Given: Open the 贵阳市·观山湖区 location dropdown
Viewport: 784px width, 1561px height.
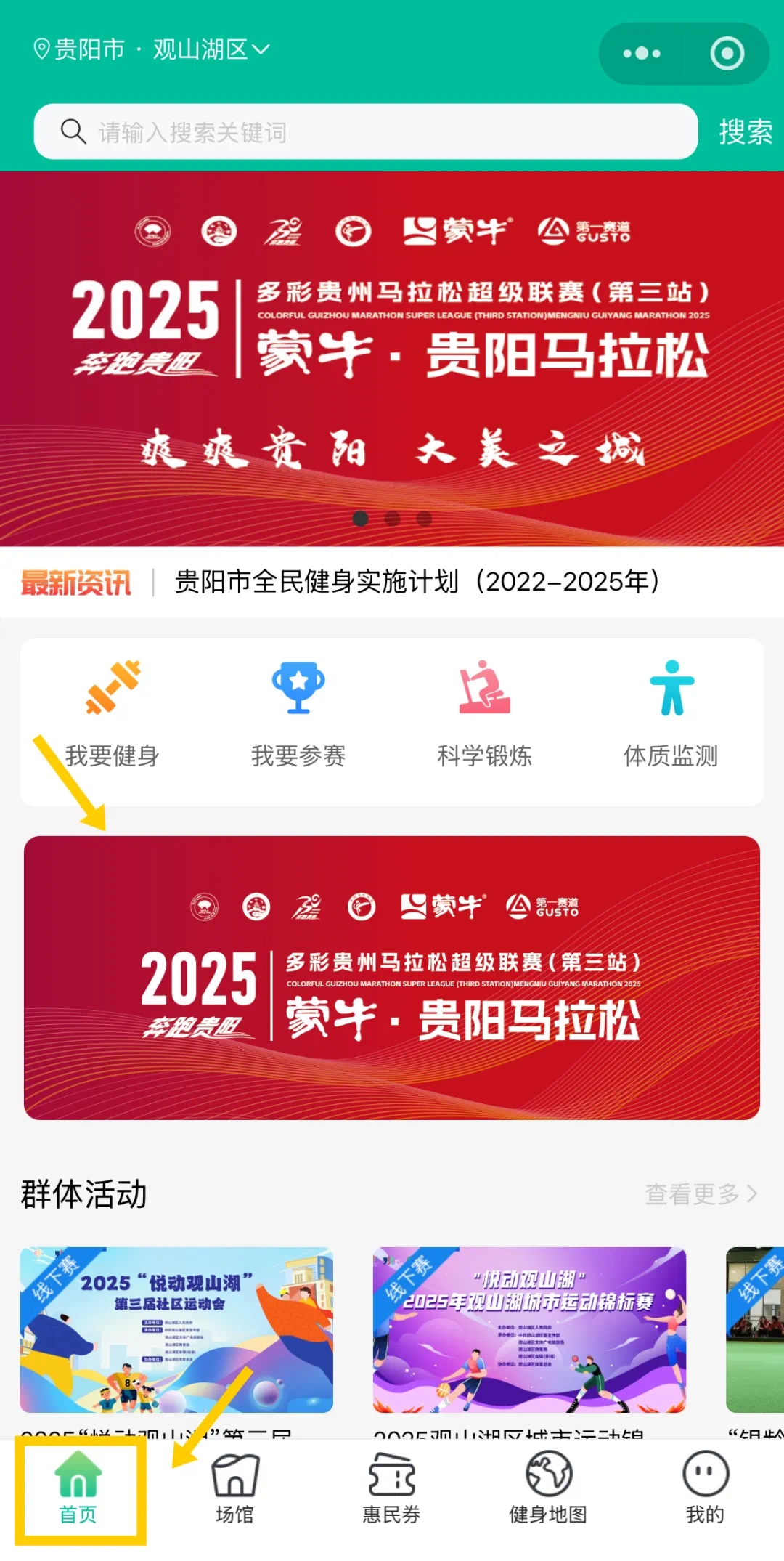Looking at the screenshot, I should click(152, 49).
